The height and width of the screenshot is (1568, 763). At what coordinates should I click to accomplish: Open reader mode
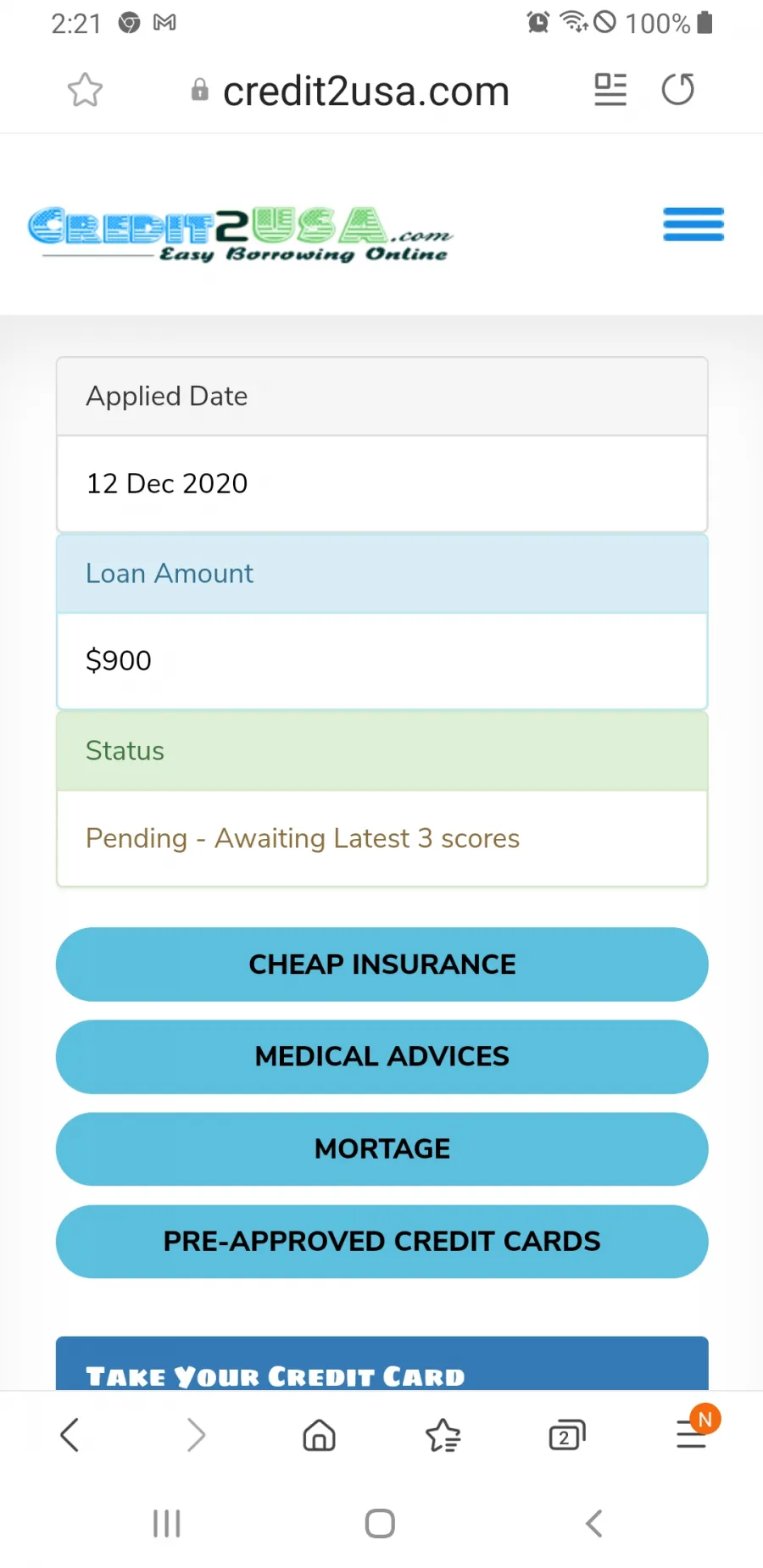[x=610, y=90]
